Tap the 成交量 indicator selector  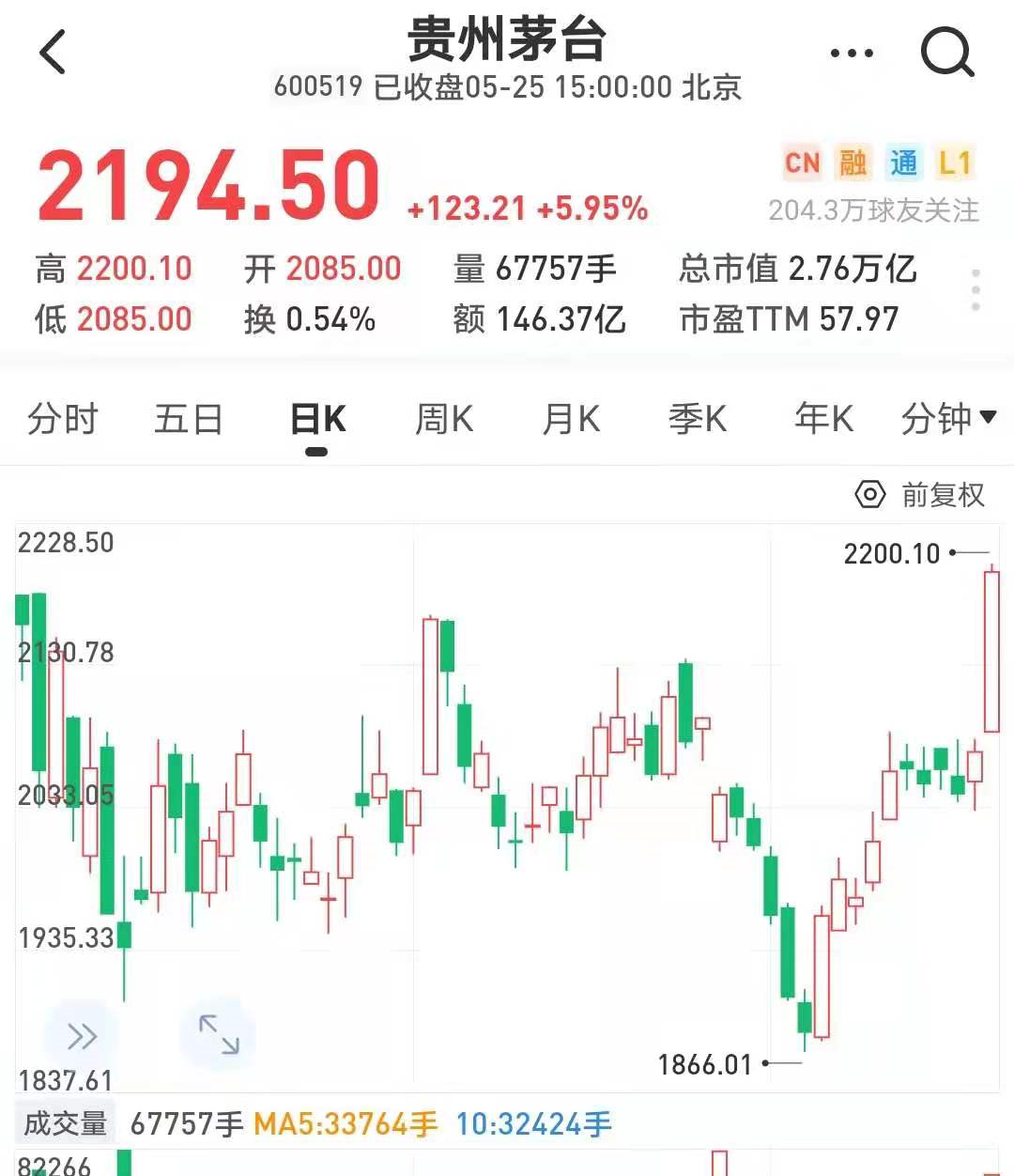click(65, 1123)
